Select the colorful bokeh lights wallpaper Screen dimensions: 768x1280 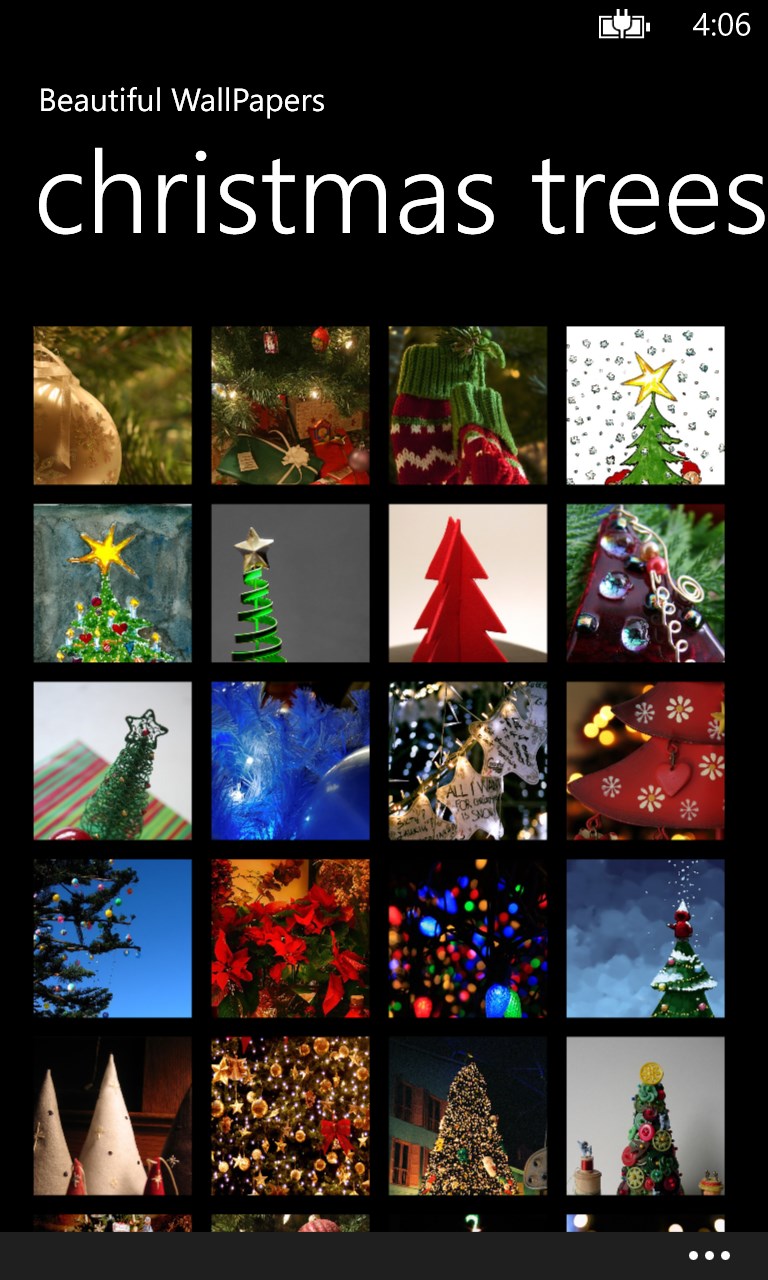click(468, 938)
